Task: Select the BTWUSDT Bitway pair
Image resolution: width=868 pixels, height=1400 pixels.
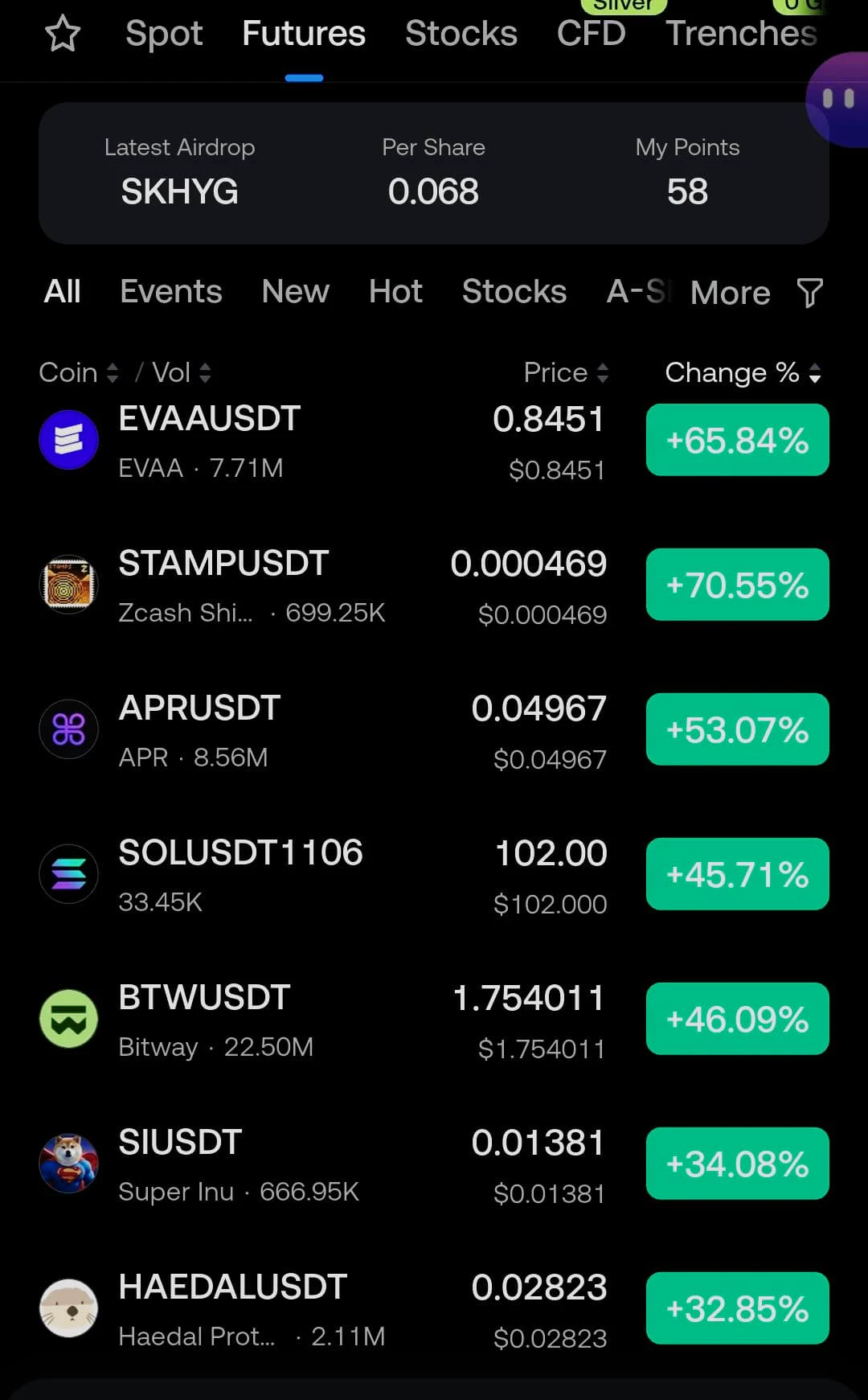Action: (x=434, y=1020)
